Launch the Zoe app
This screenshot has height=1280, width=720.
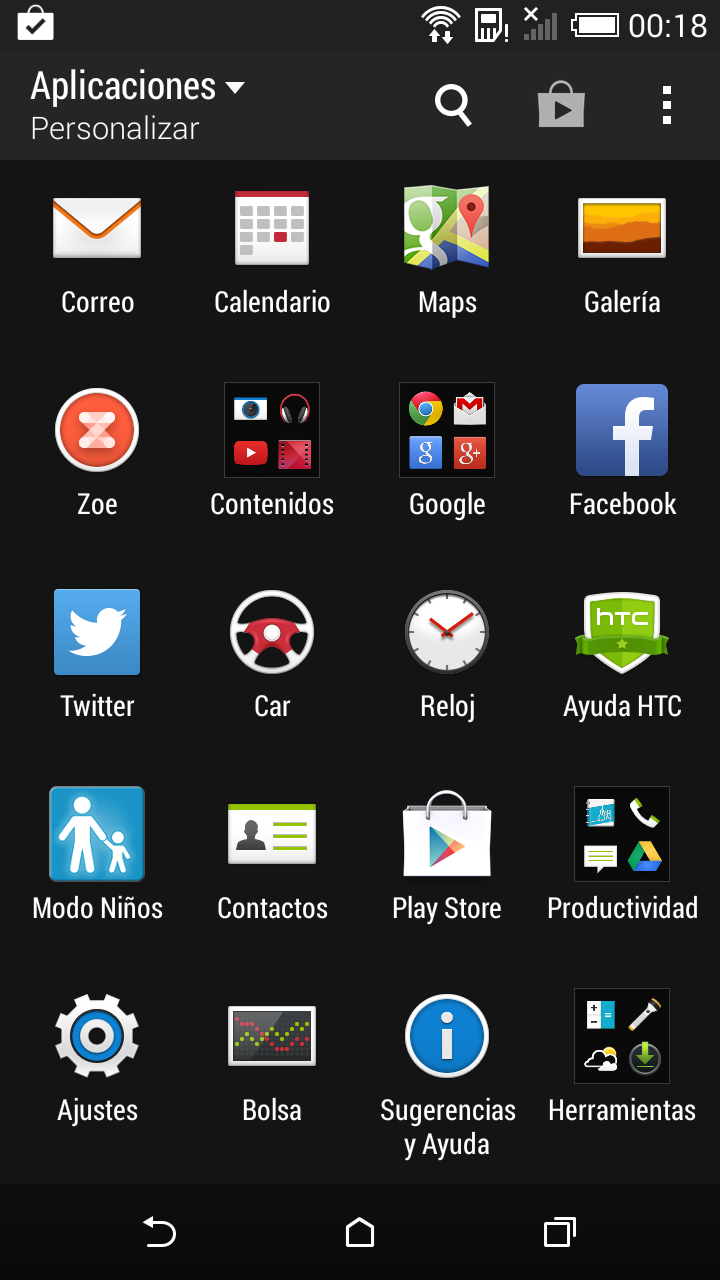(97, 430)
